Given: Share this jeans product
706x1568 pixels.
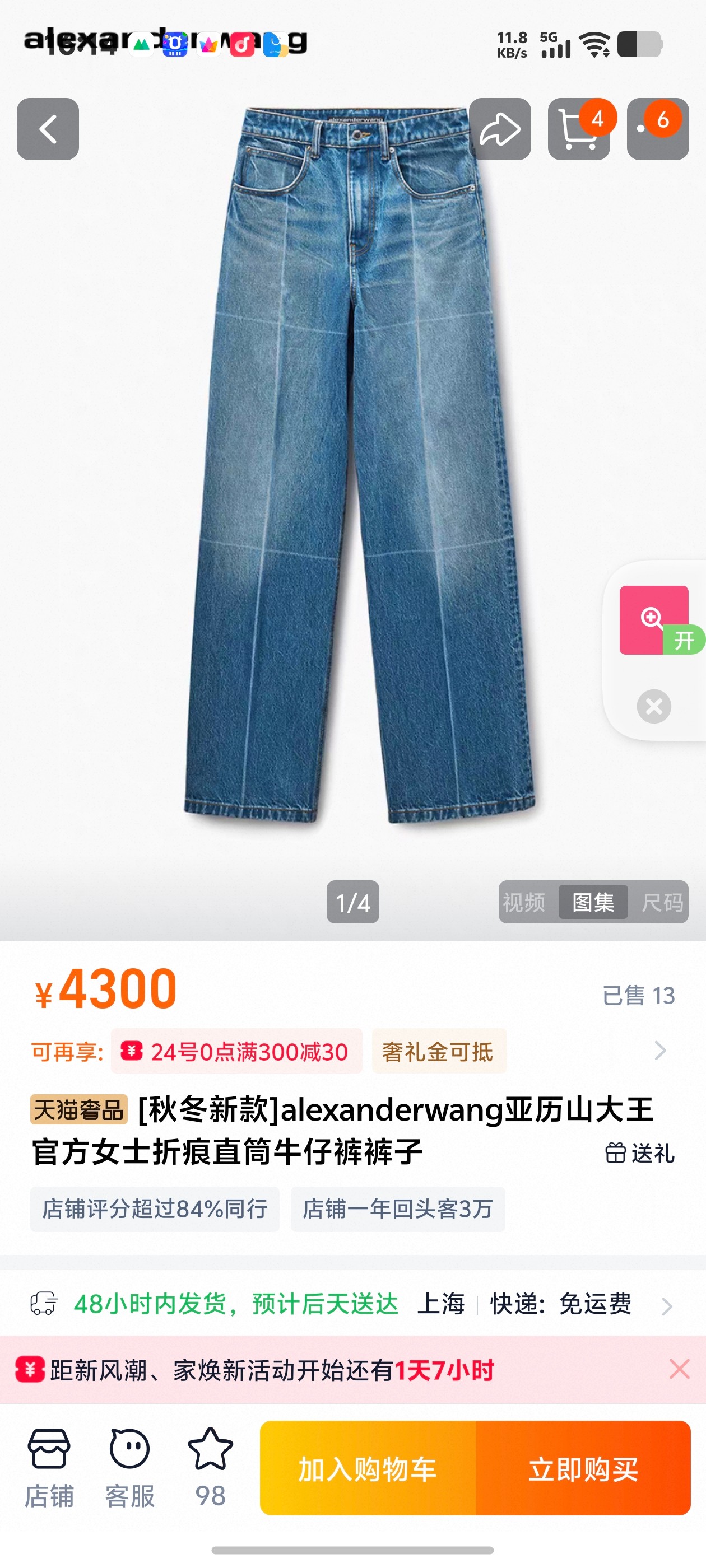Looking at the screenshot, I should 499,129.
